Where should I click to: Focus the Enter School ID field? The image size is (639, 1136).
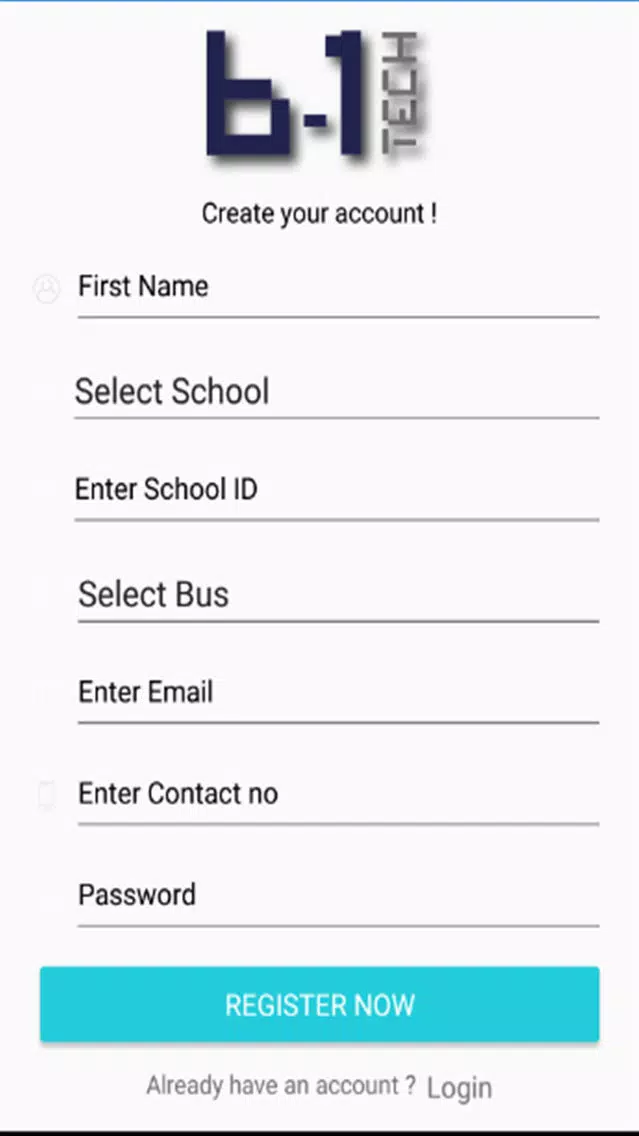[336, 492]
